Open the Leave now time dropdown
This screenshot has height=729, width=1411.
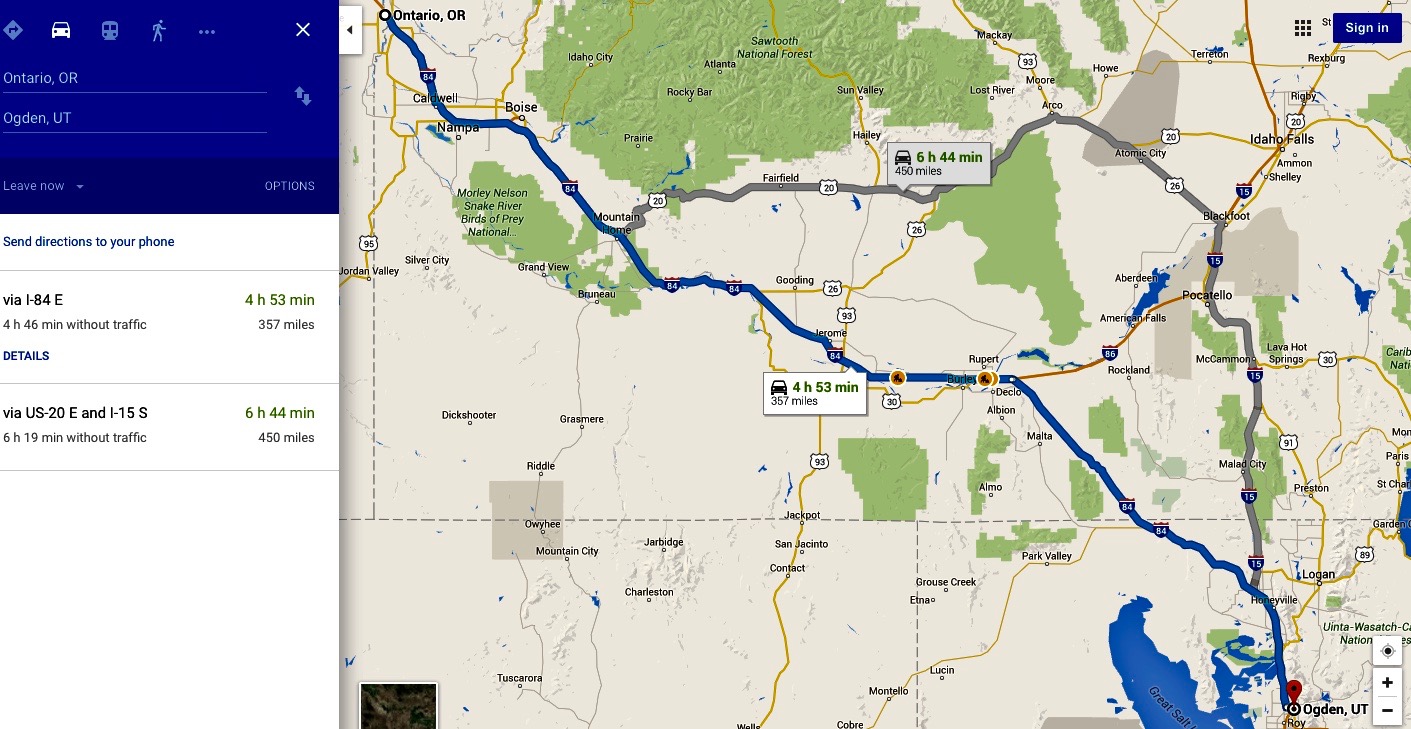point(44,186)
